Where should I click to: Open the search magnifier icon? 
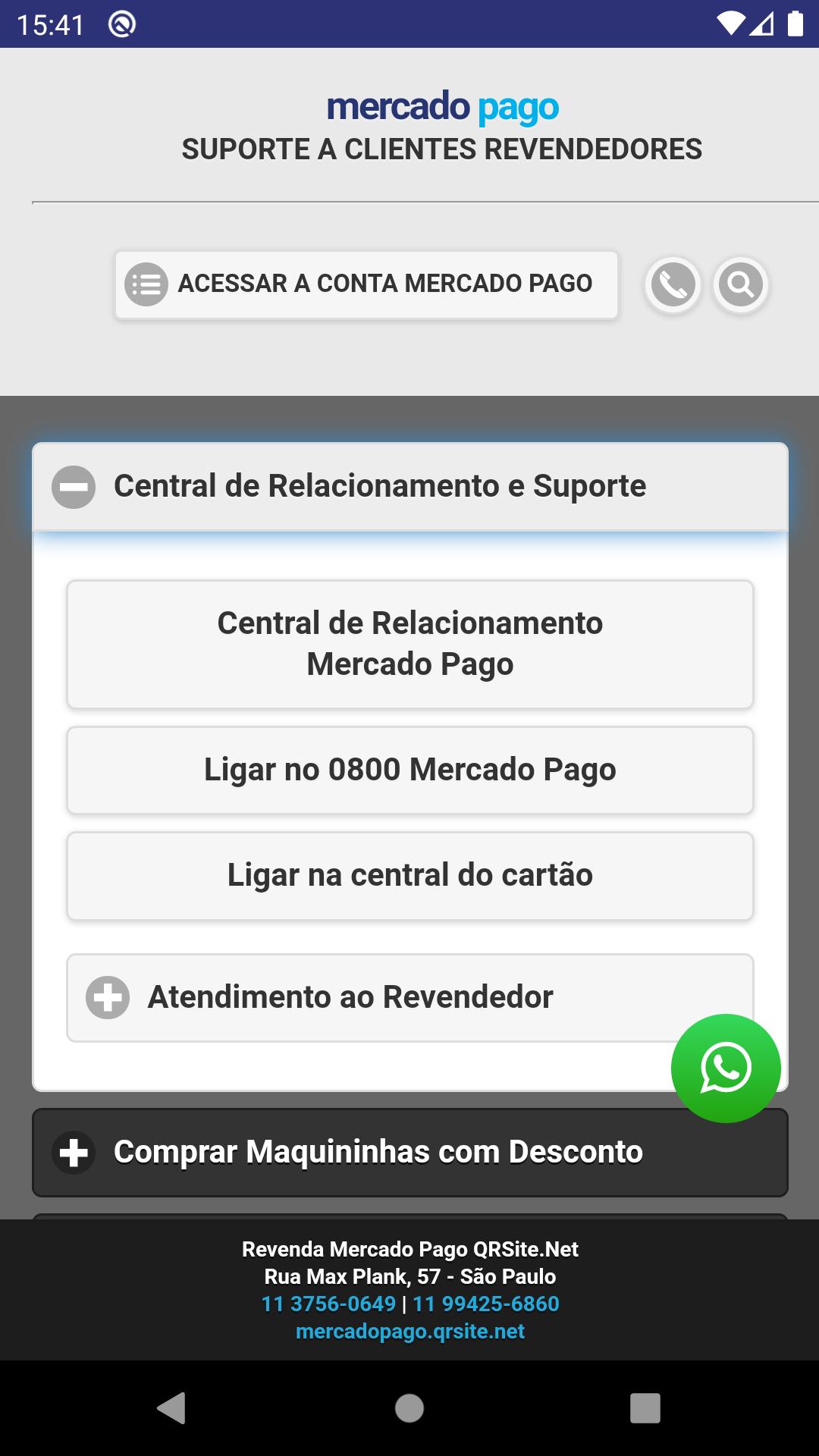coord(740,285)
